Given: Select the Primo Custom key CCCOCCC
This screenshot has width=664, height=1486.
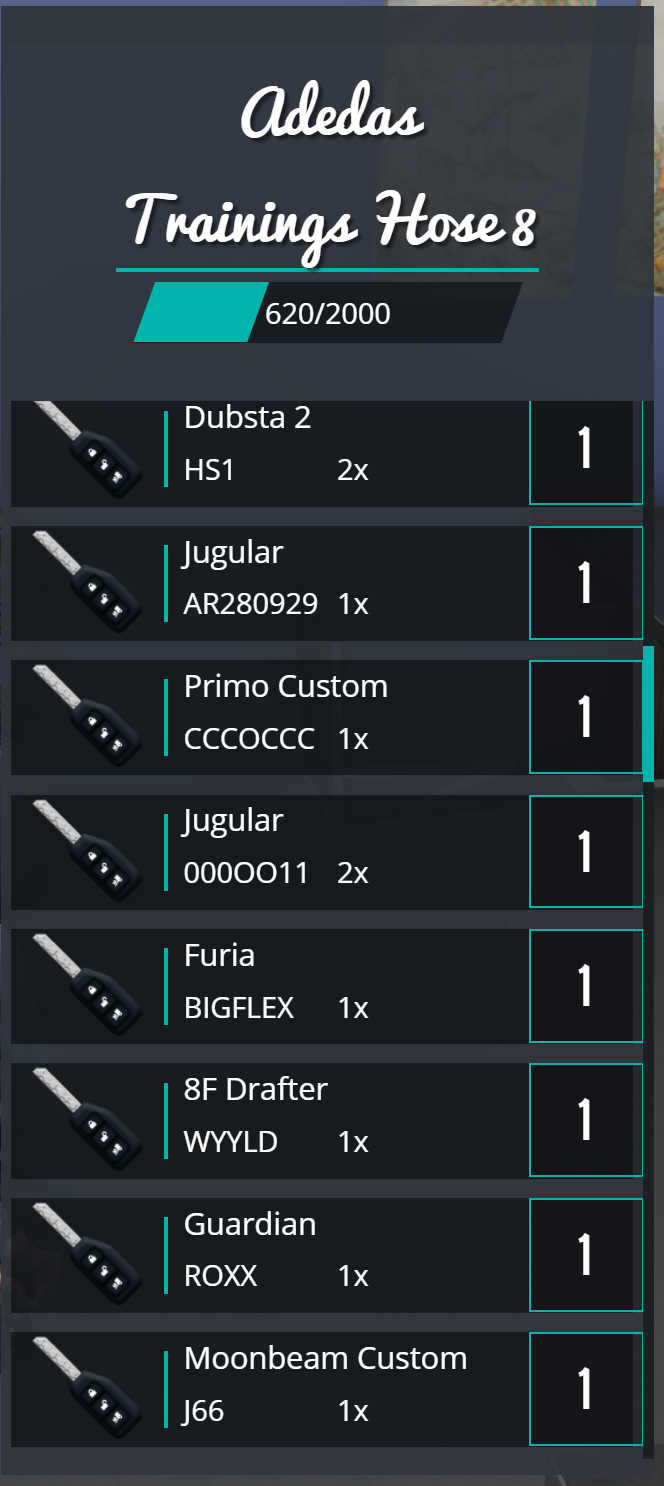Looking at the screenshot, I should coord(270,717).
